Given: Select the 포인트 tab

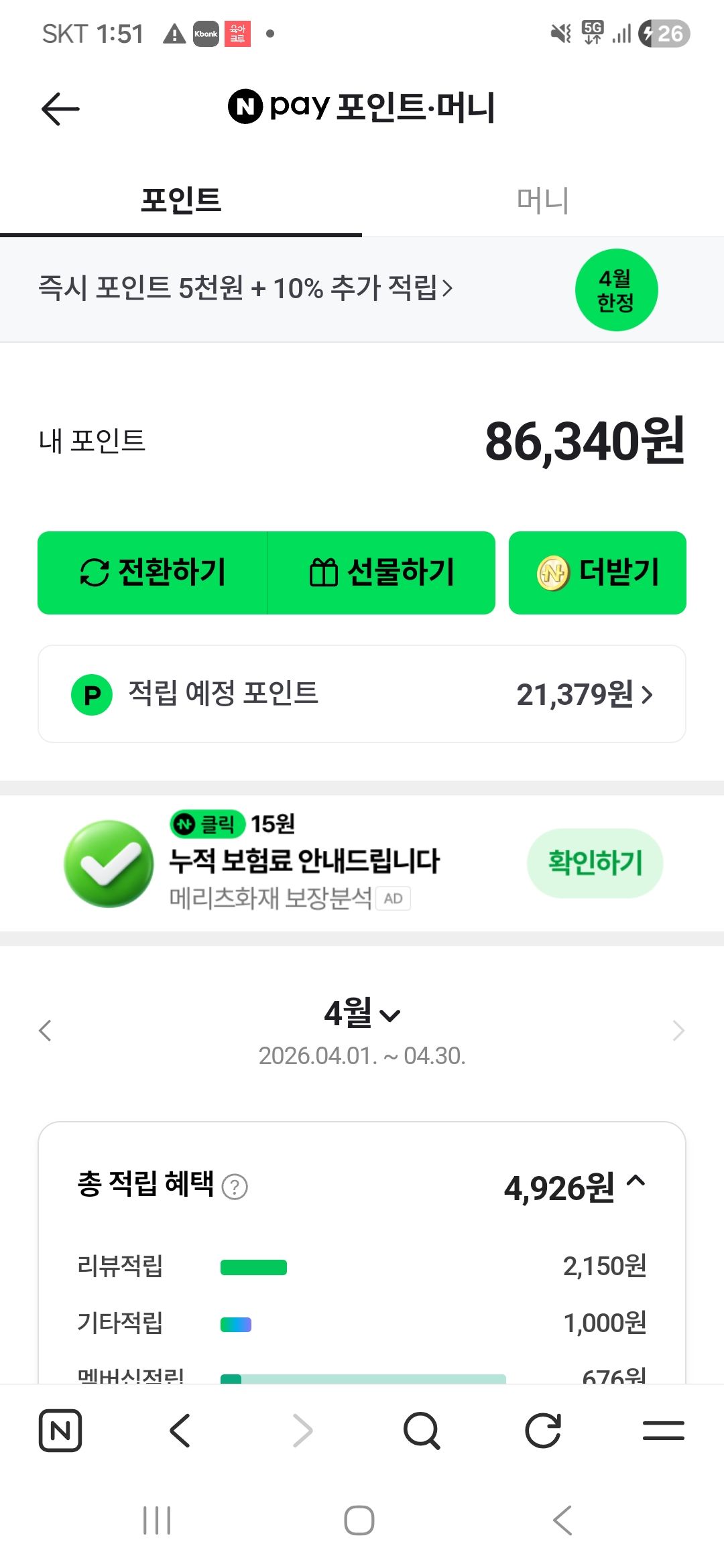Looking at the screenshot, I should (181, 200).
